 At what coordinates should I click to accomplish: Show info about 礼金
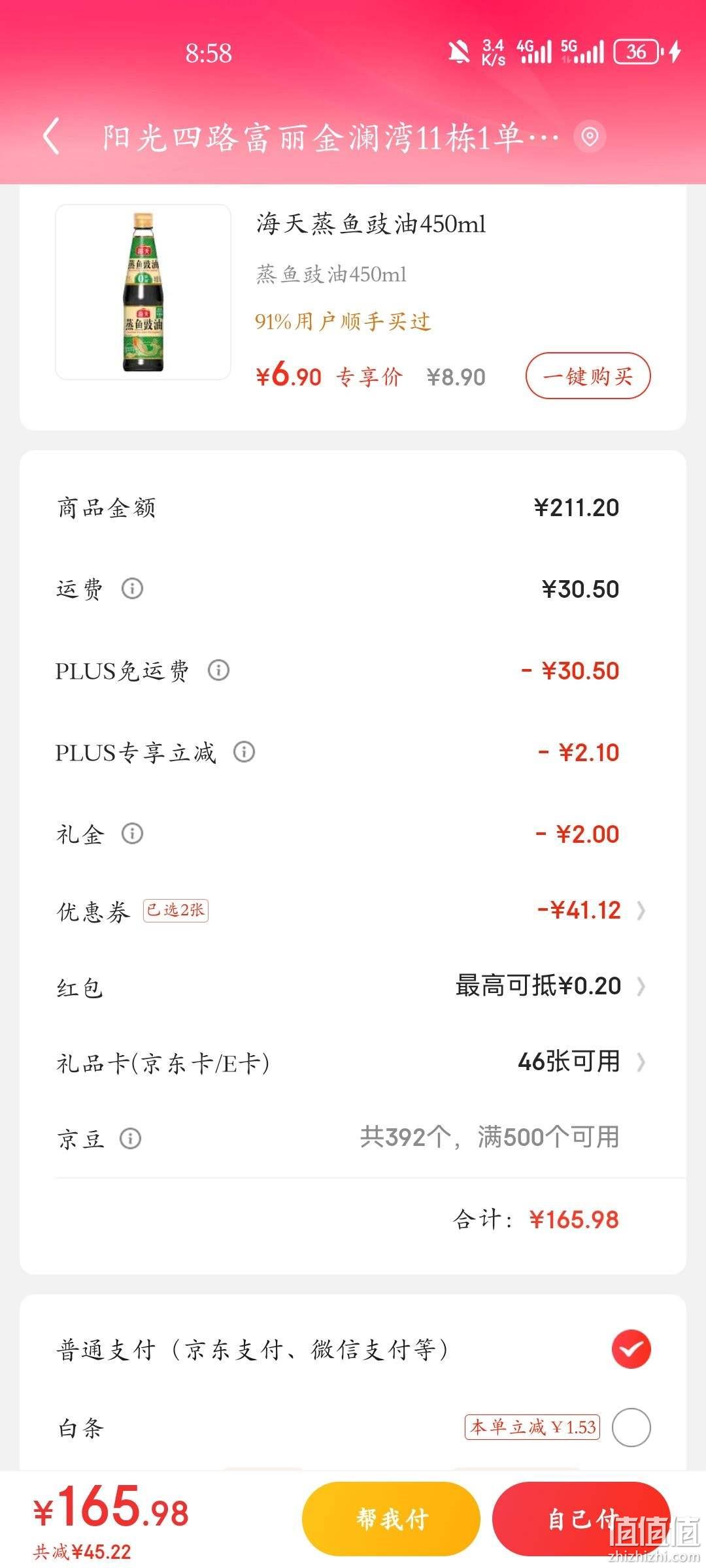tap(132, 834)
